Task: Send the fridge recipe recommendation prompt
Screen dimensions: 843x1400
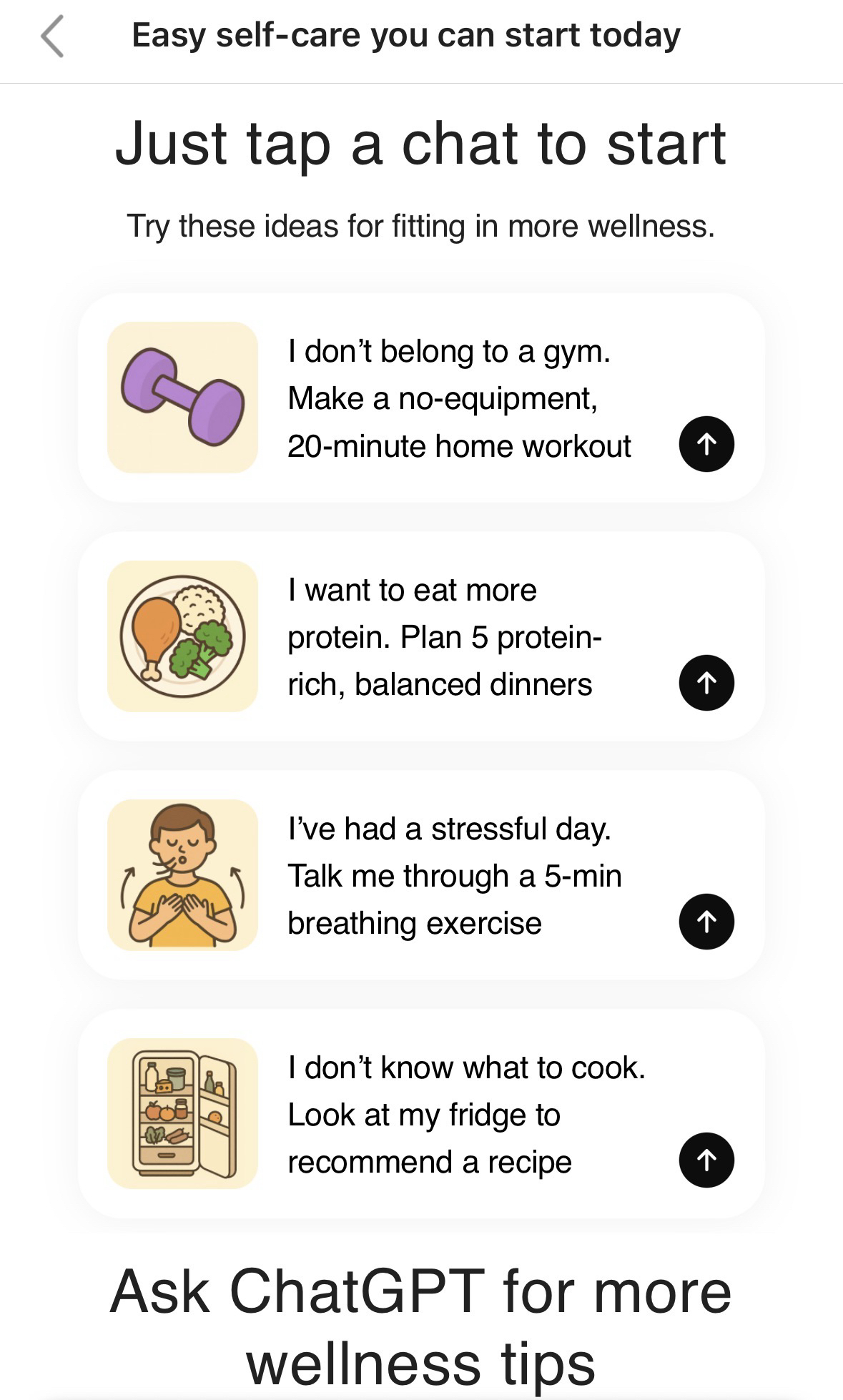Action: click(x=706, y=1160)
